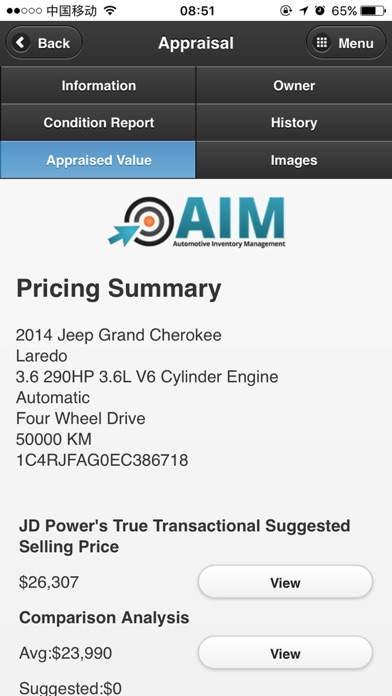Viewport: 392px width, 696px height.
Task: Select the Appraised Value tab
Action: click(x=98, y=160)
